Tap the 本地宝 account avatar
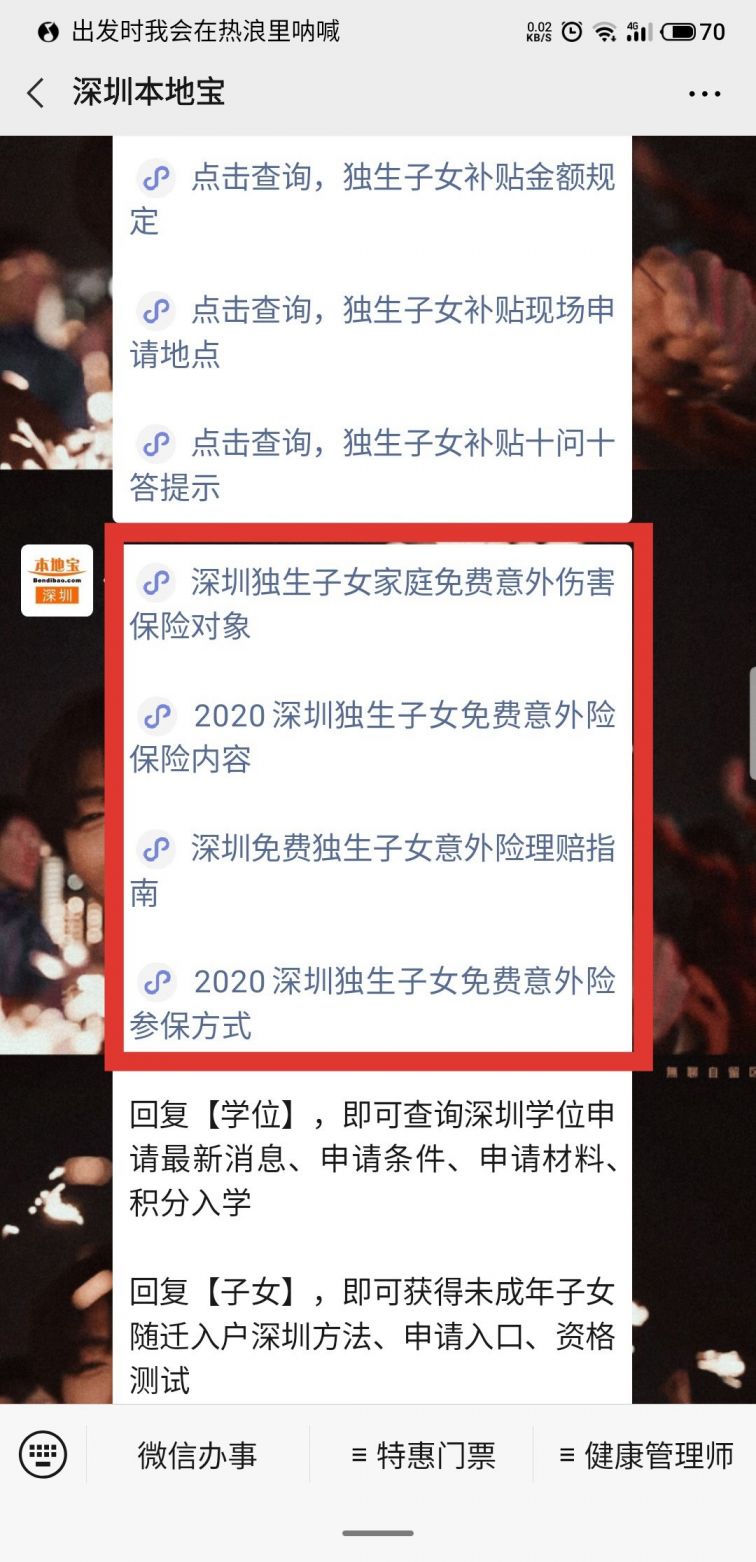 (x=57, y=581)
